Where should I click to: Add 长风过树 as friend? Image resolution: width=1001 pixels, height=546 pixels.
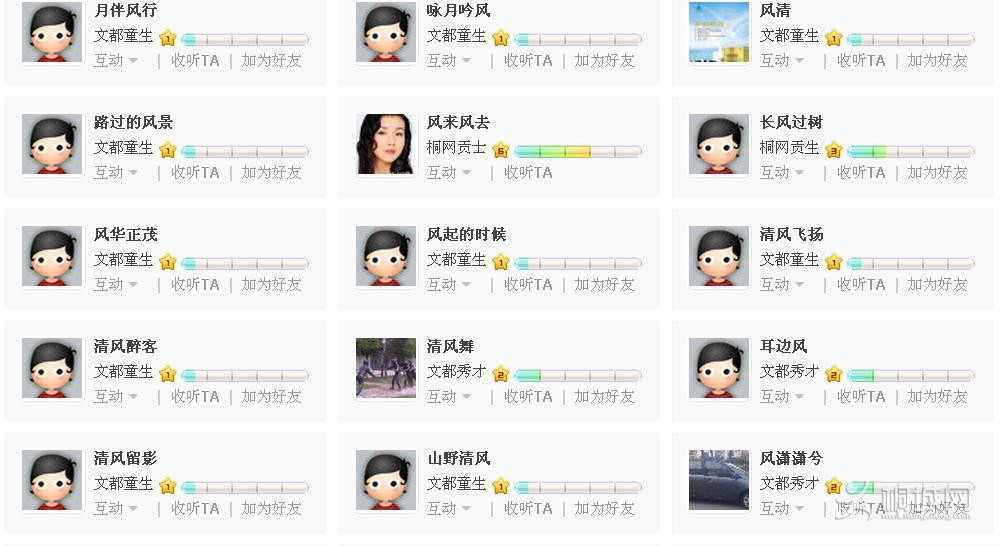pos(937,172)
